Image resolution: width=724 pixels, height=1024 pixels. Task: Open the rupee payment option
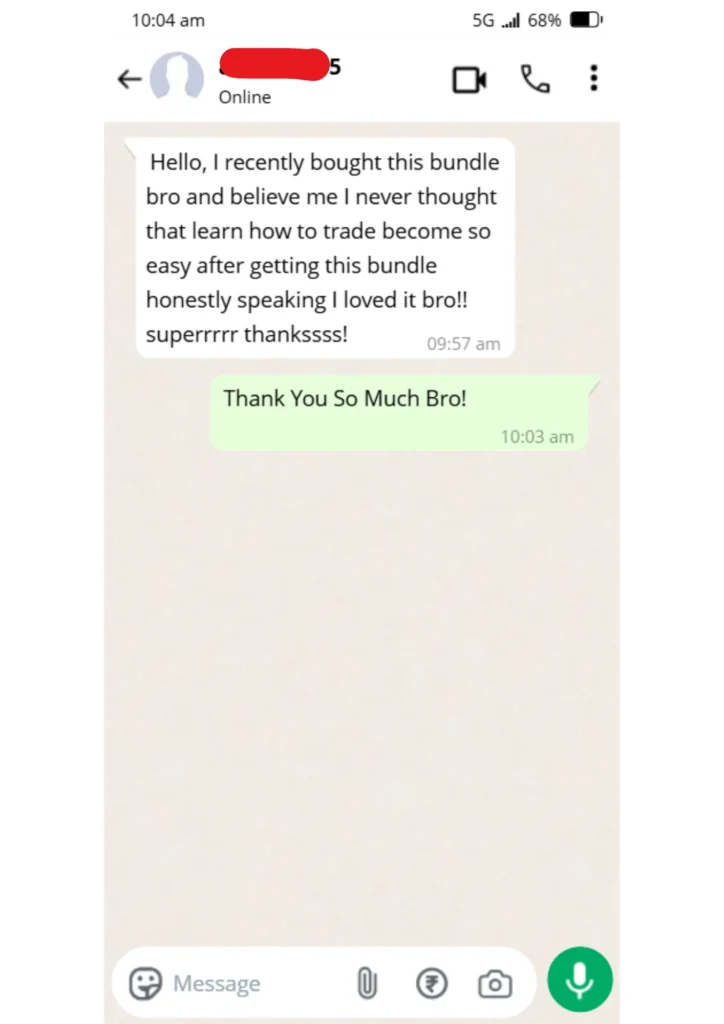tap(432, 984)
